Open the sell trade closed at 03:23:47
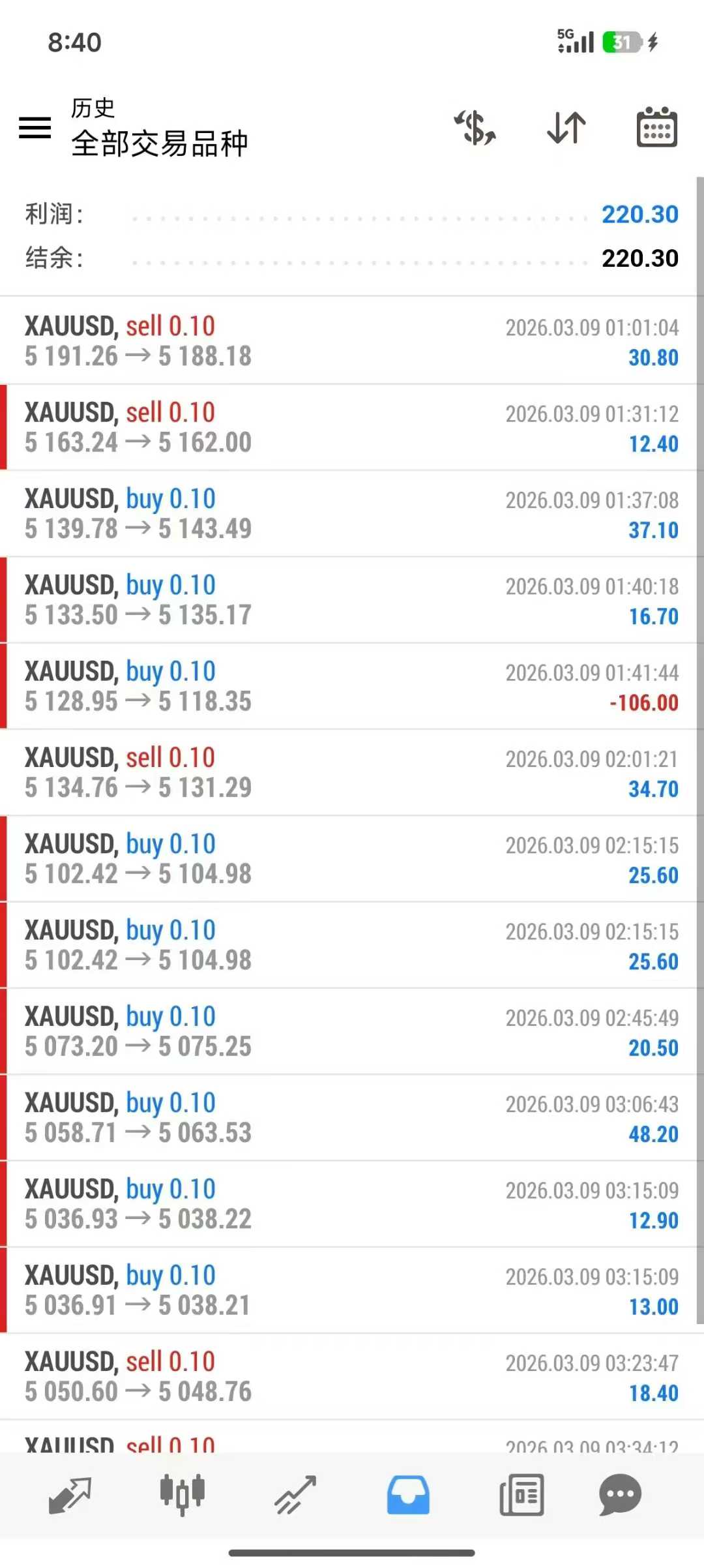 (352, 1377)
